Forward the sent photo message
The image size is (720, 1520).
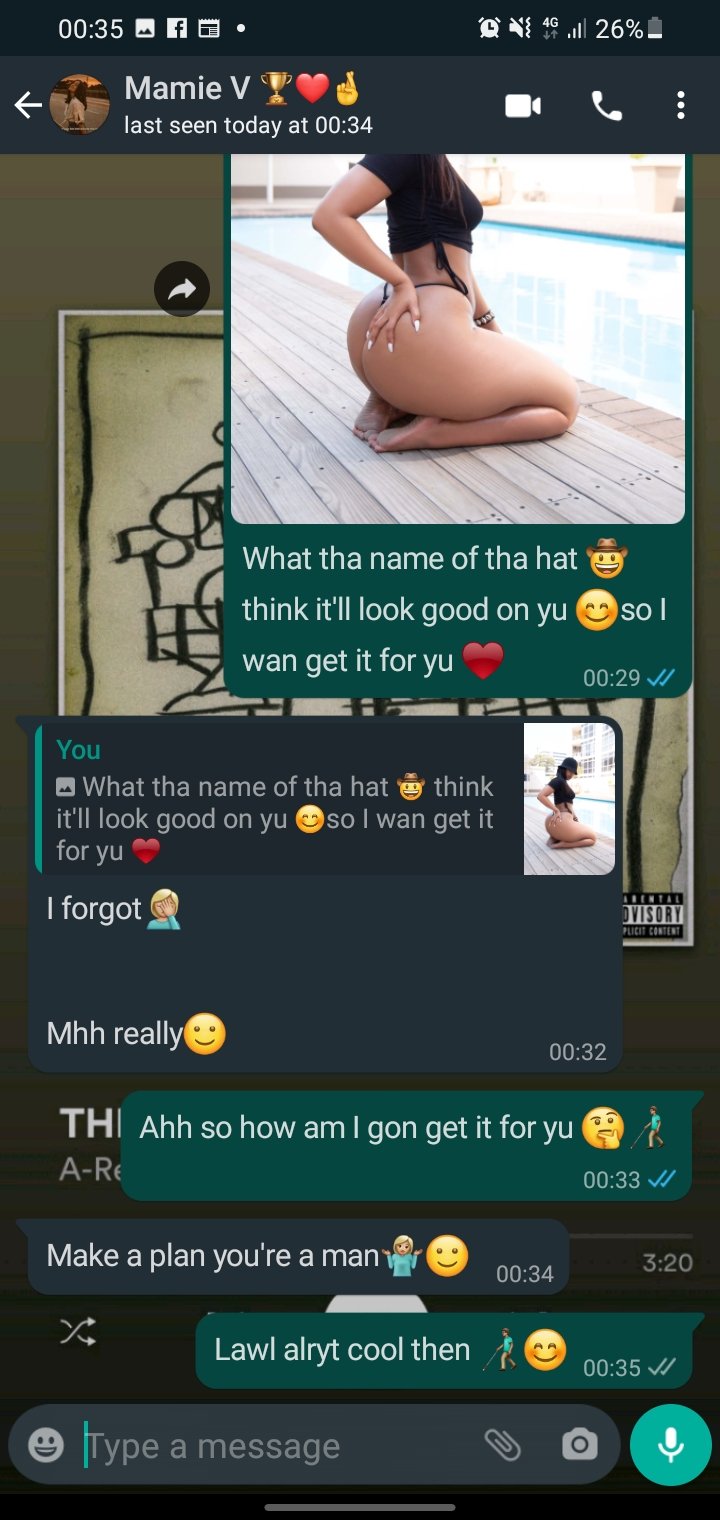click(182, 290)
